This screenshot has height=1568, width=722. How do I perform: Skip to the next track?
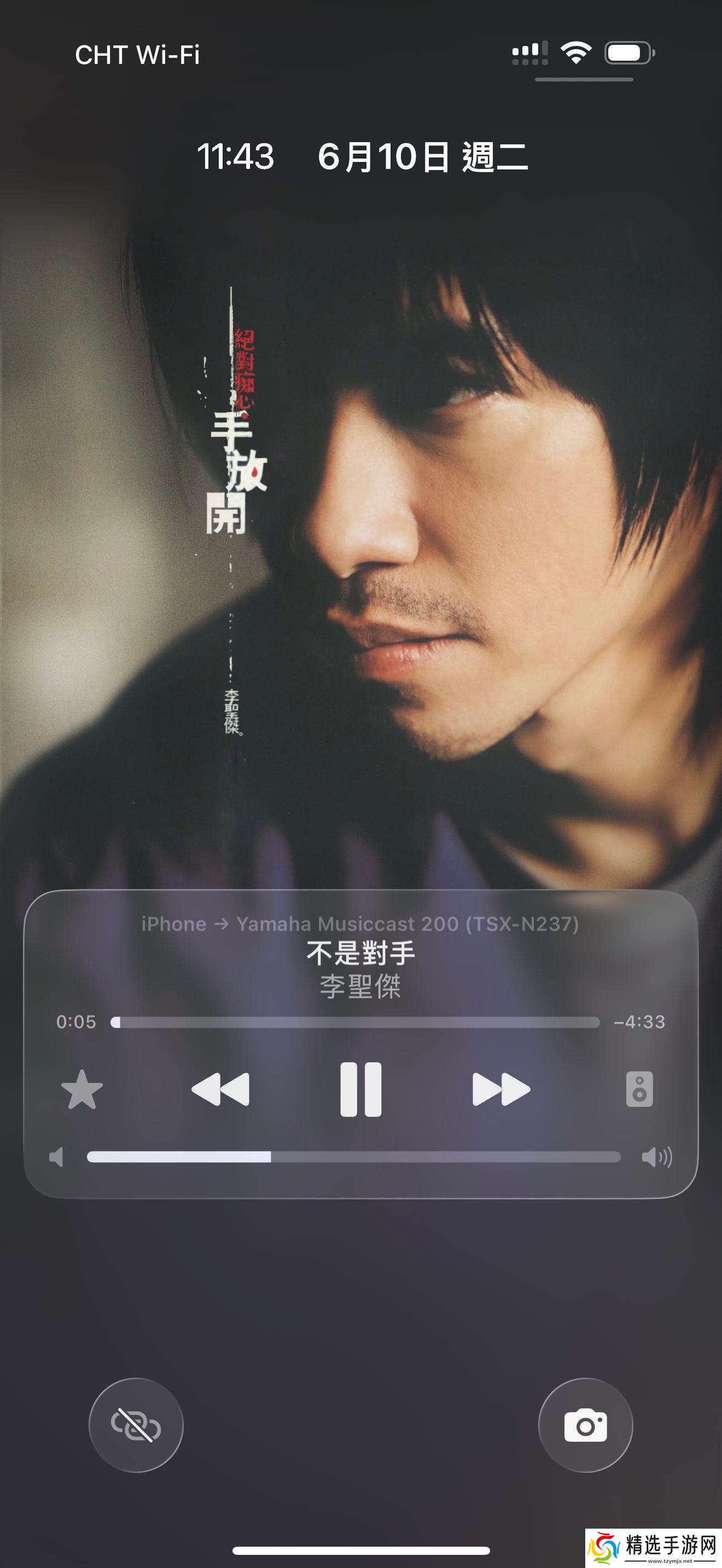[501, 1089]
